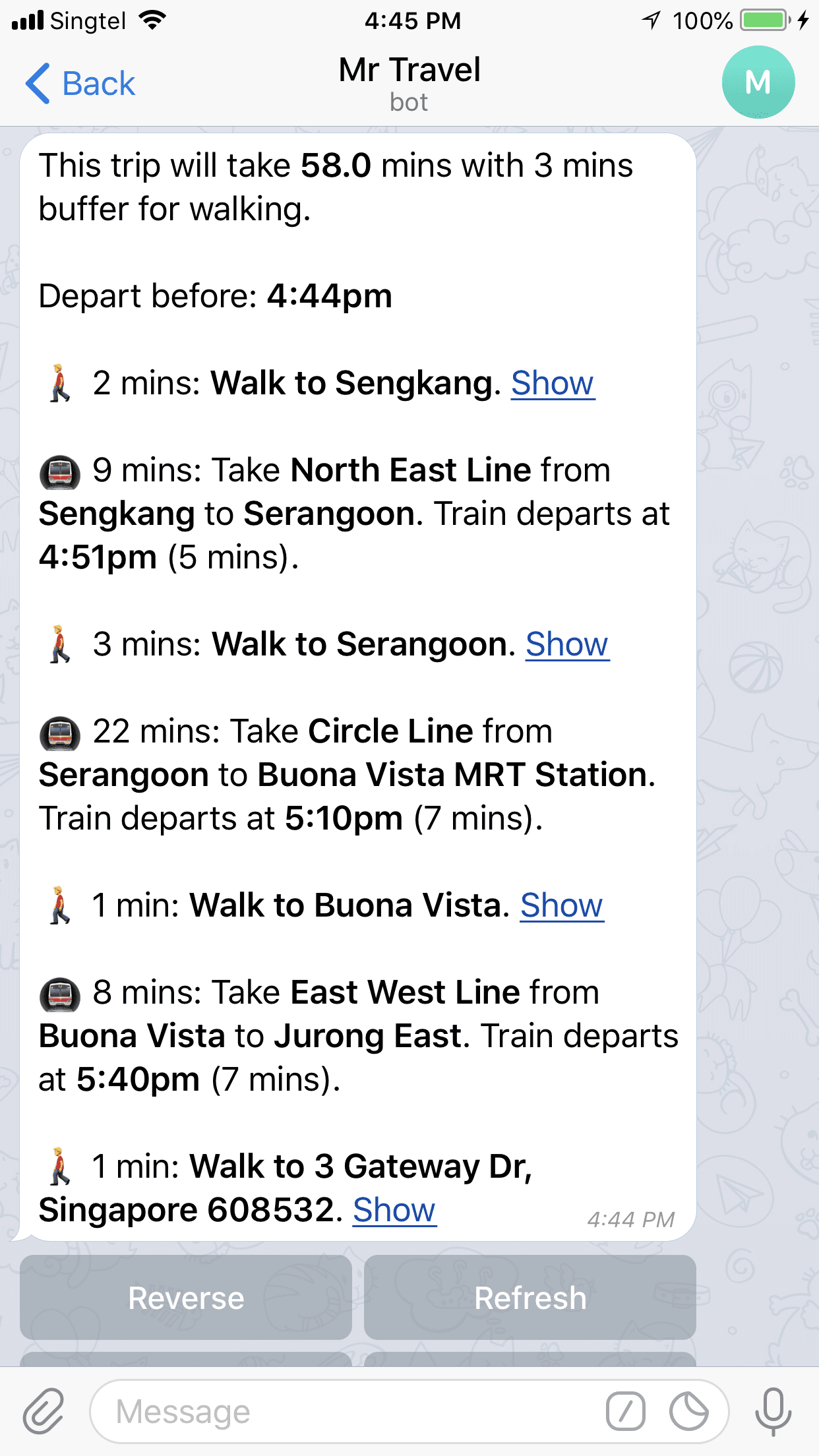
Task: Open the sticker panel icon
Action: [x=688, y=1412]
